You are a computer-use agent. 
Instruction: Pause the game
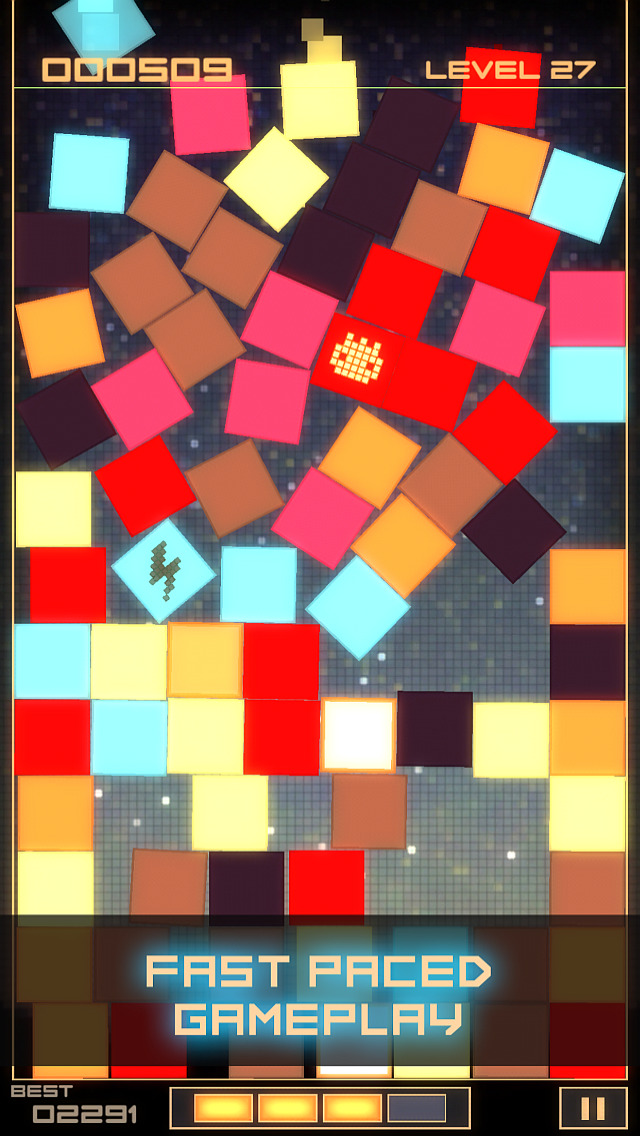(x=593, y=1107)
